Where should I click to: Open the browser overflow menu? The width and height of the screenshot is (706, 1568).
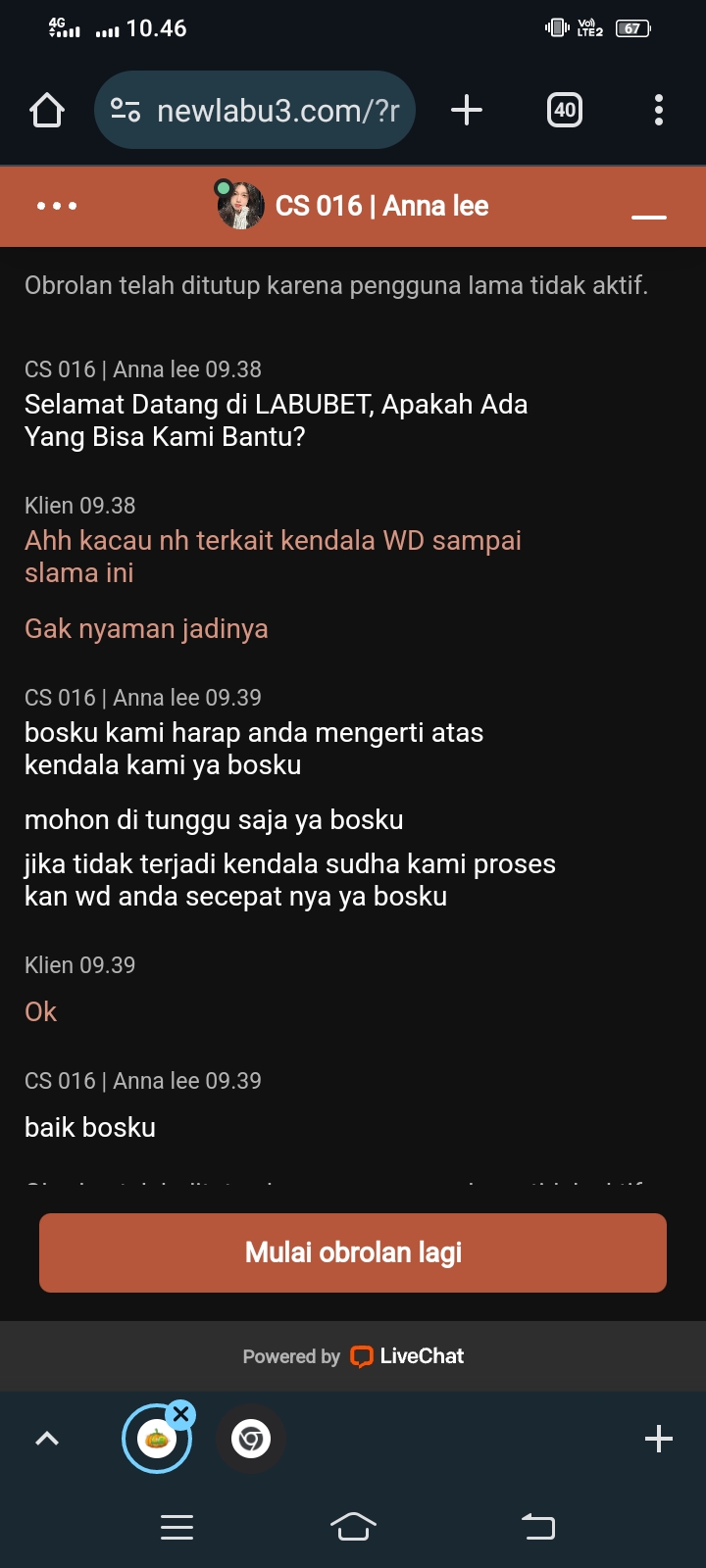click(x=659, y=110)
